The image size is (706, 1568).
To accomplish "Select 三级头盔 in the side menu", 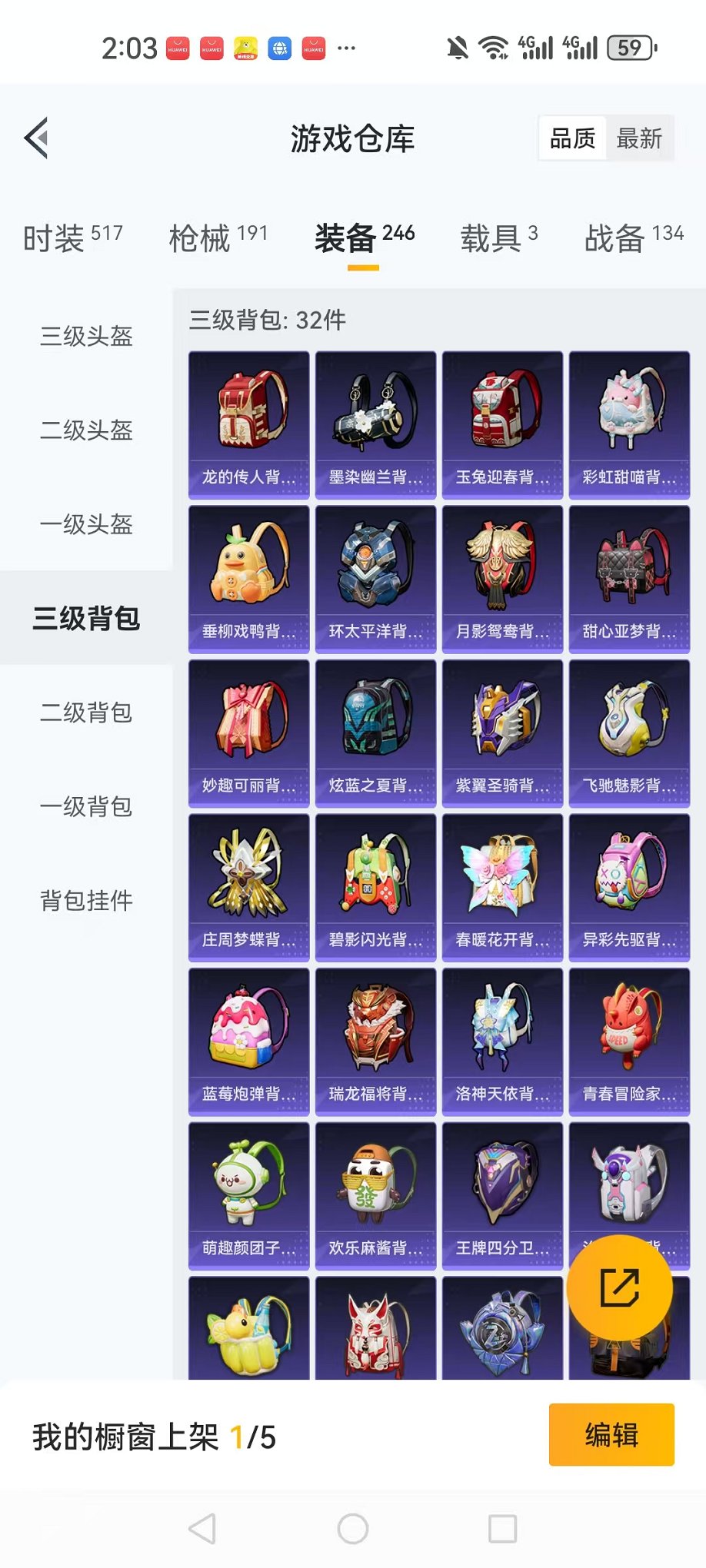I will 86,336.
